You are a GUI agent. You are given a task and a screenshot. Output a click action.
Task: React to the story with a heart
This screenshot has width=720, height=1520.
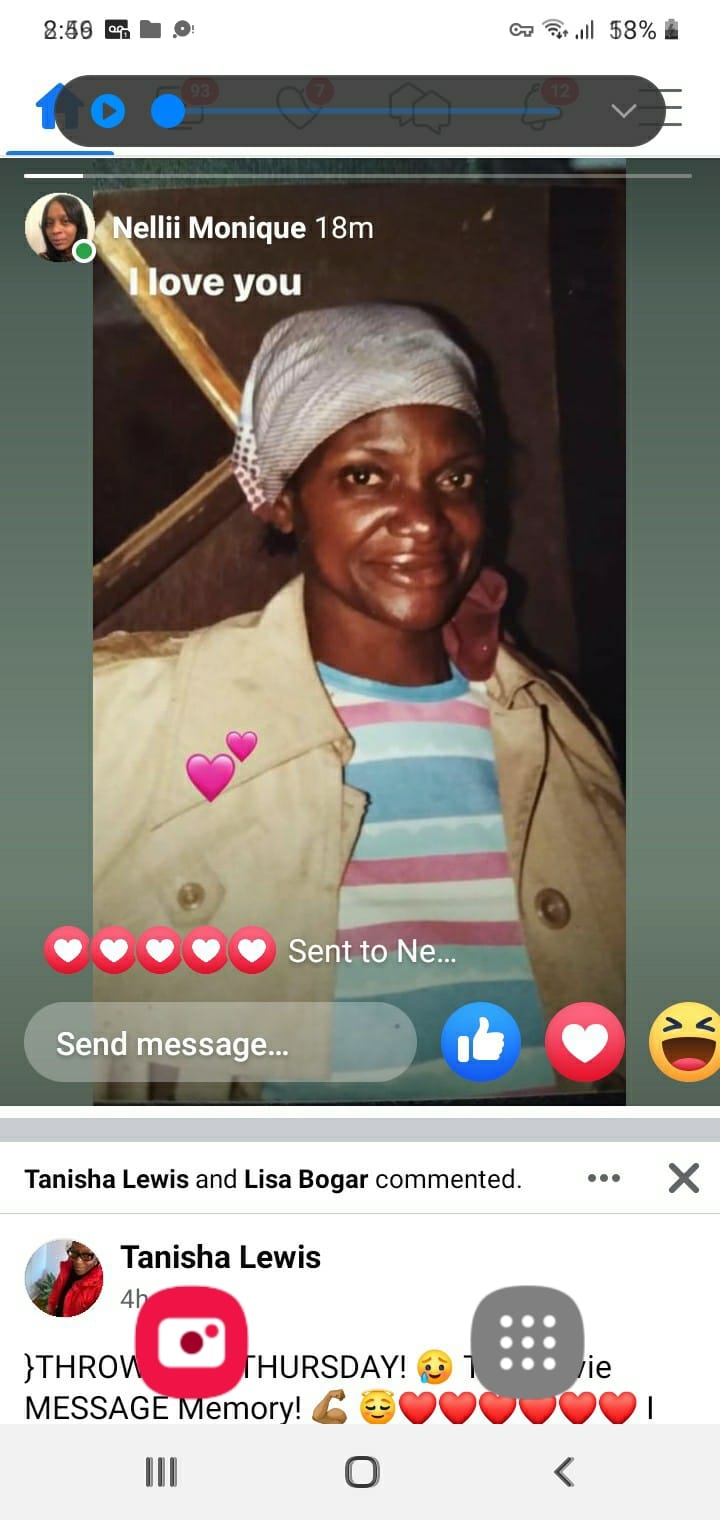point(585,1042)
